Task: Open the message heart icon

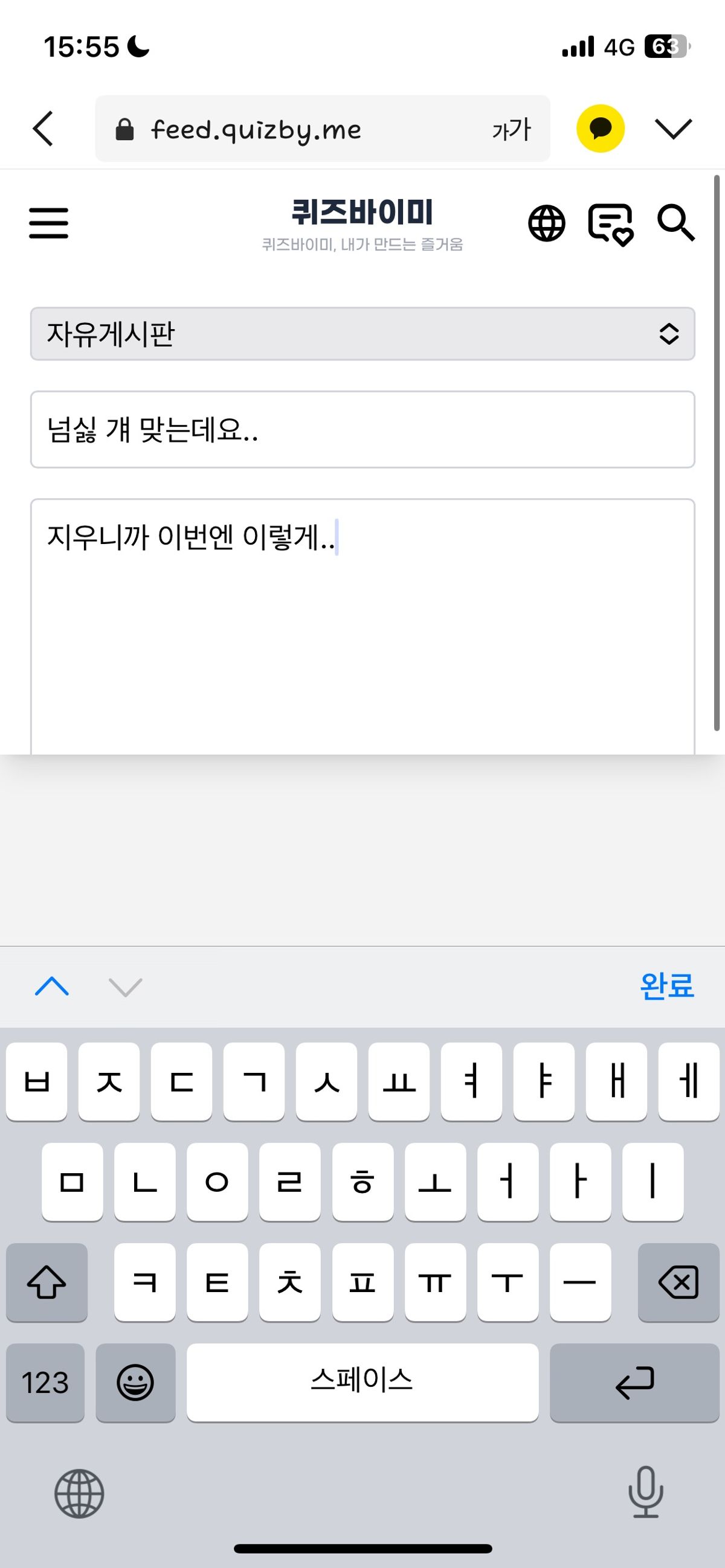Action: [610, 223]
